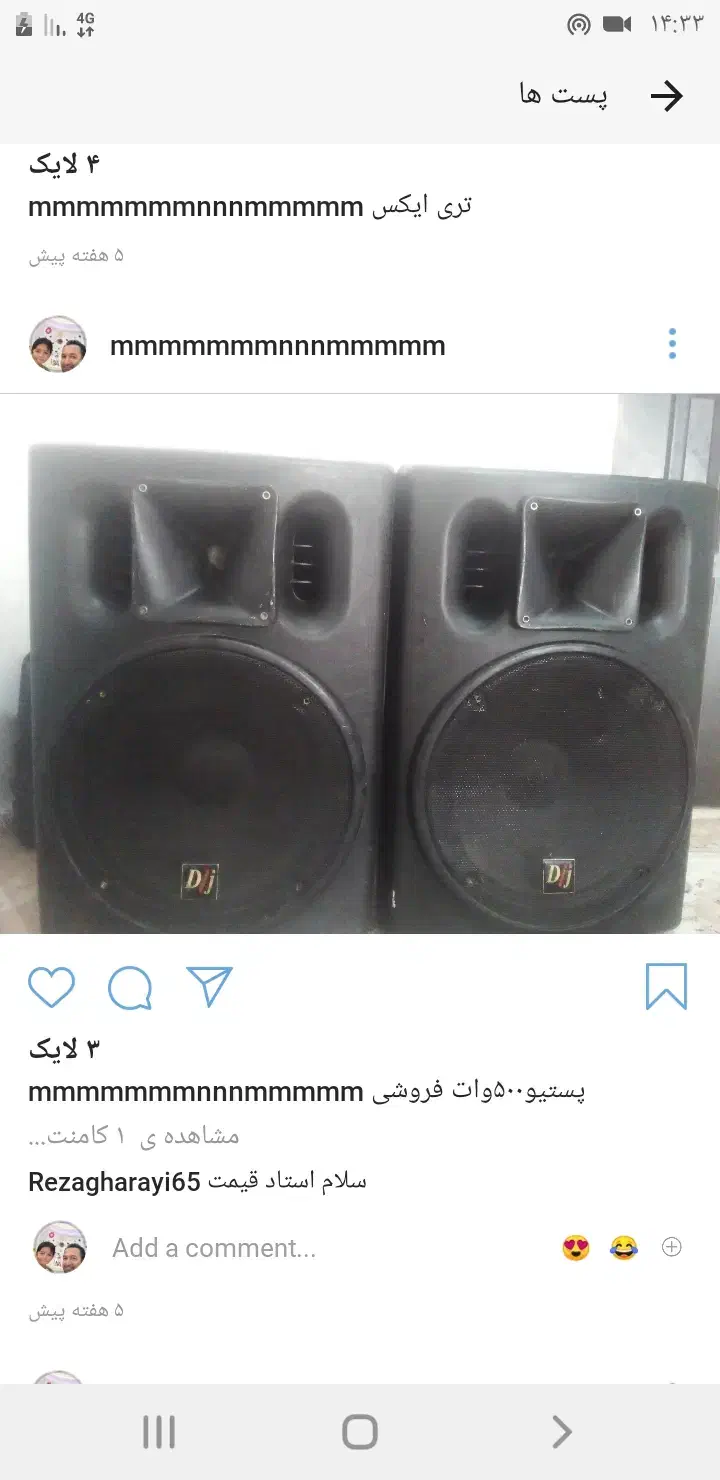Open the post's three-dot overflow menu

tap(672, 344)
